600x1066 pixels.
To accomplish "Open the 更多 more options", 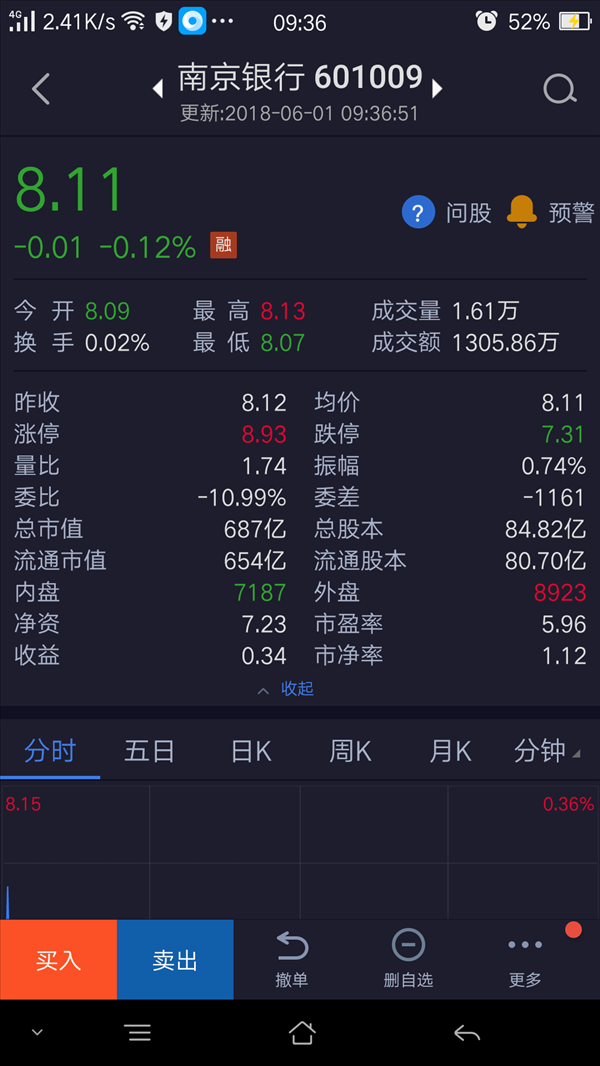I will coord(525,959).
